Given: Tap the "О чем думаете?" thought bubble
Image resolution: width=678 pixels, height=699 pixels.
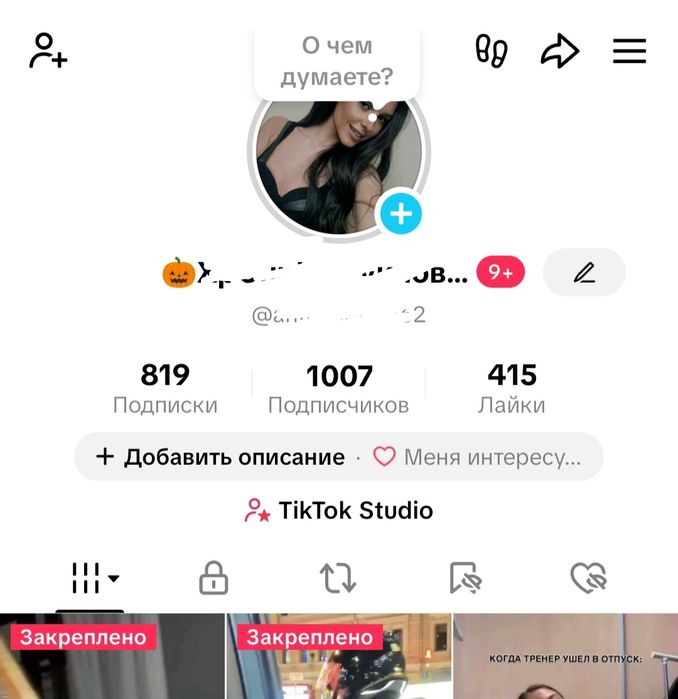Looking at the screenshot, I should [x=337, y=61].
